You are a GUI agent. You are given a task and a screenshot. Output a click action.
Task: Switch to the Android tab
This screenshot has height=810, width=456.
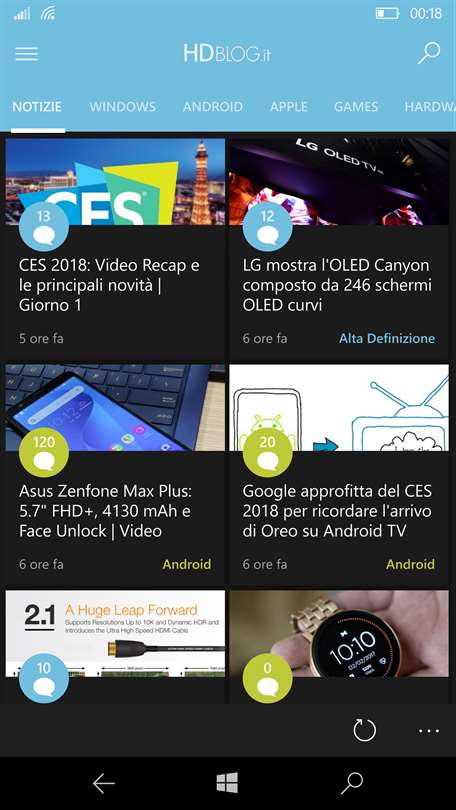213,107
